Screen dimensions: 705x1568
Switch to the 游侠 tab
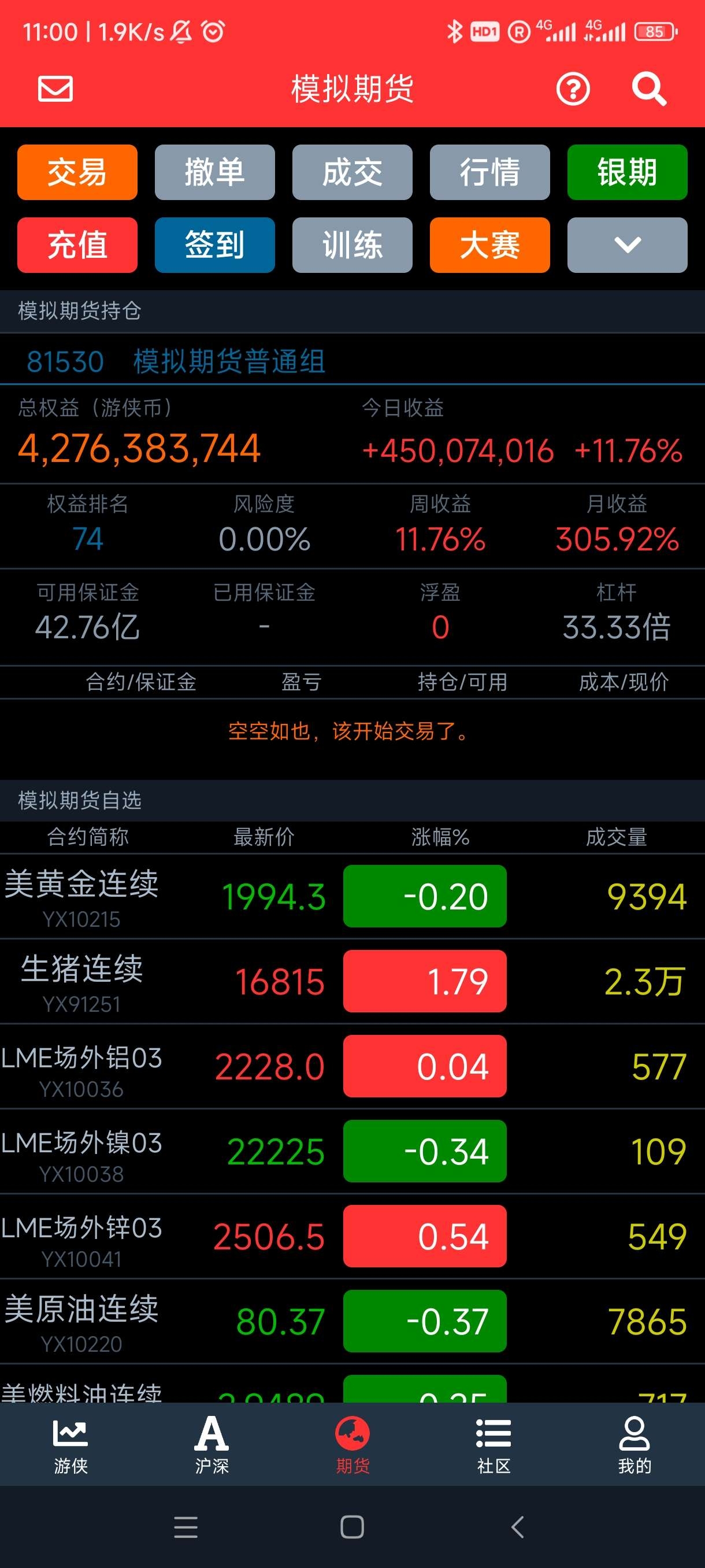[70, 1445]
